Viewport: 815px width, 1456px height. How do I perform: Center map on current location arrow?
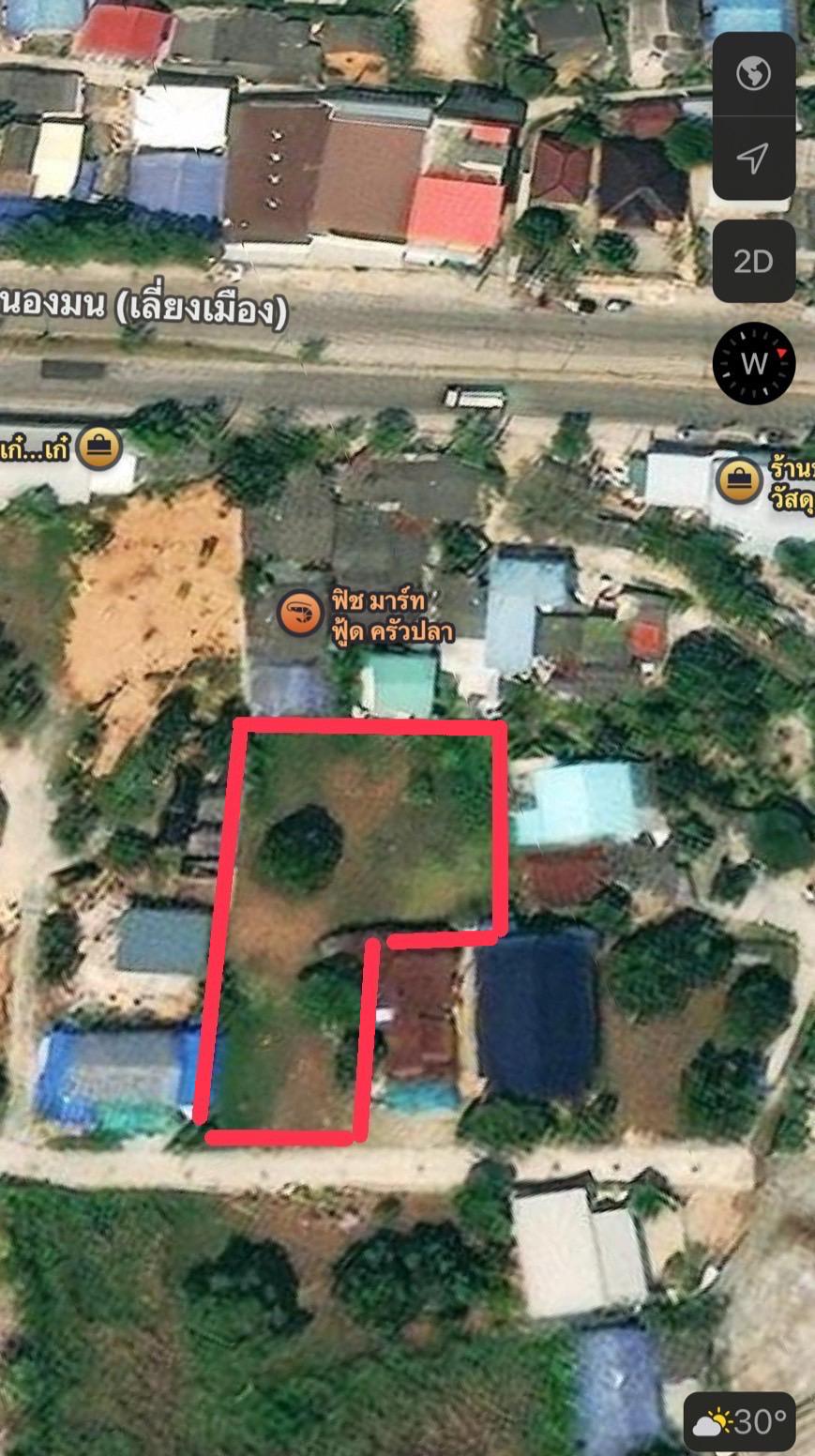pos(753,159)
